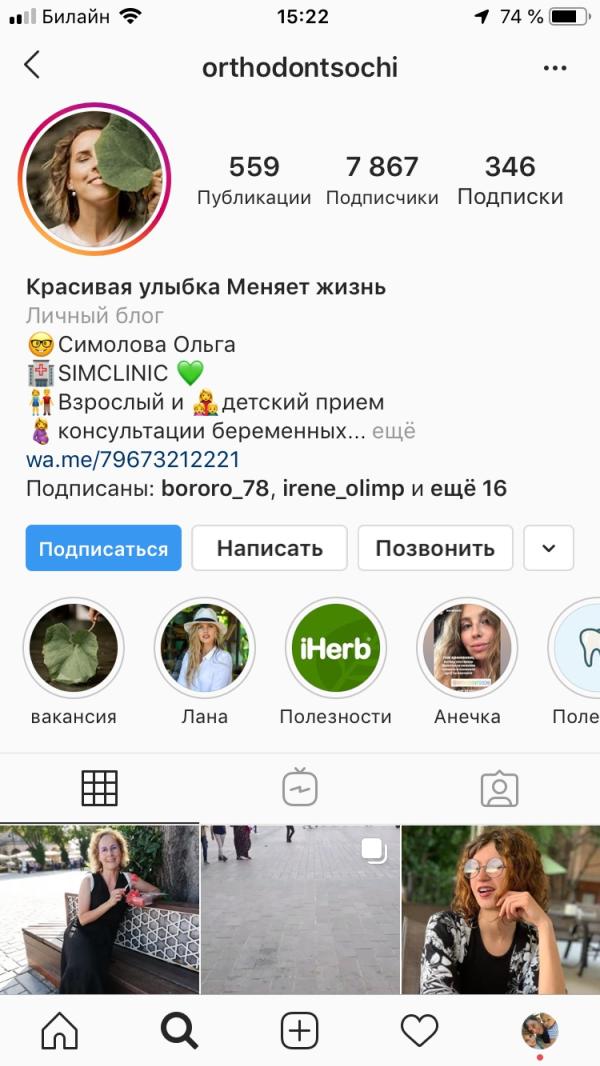Tap the blue Подписаться button

coord(103,548)
